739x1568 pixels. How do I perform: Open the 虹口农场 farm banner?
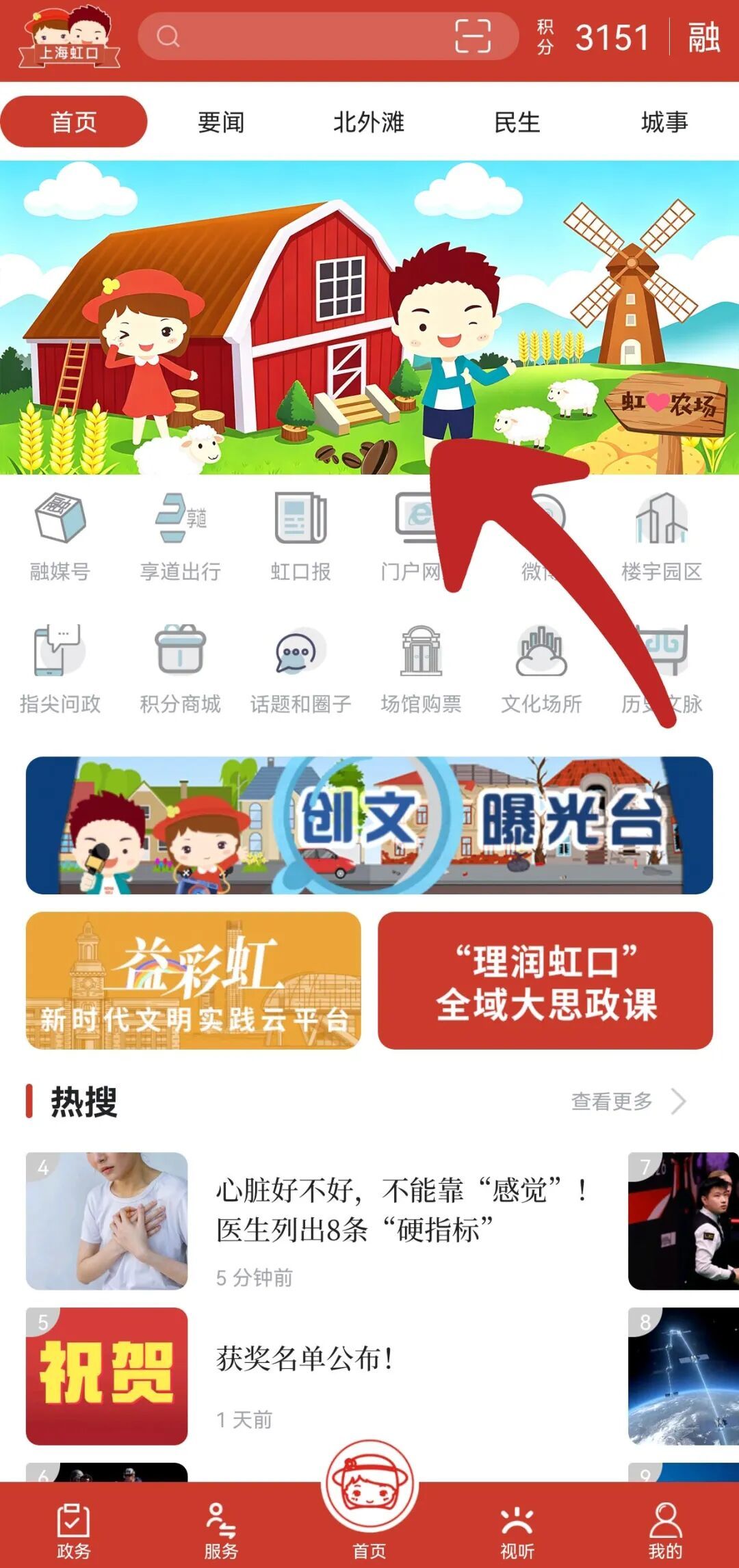point(369,317)
